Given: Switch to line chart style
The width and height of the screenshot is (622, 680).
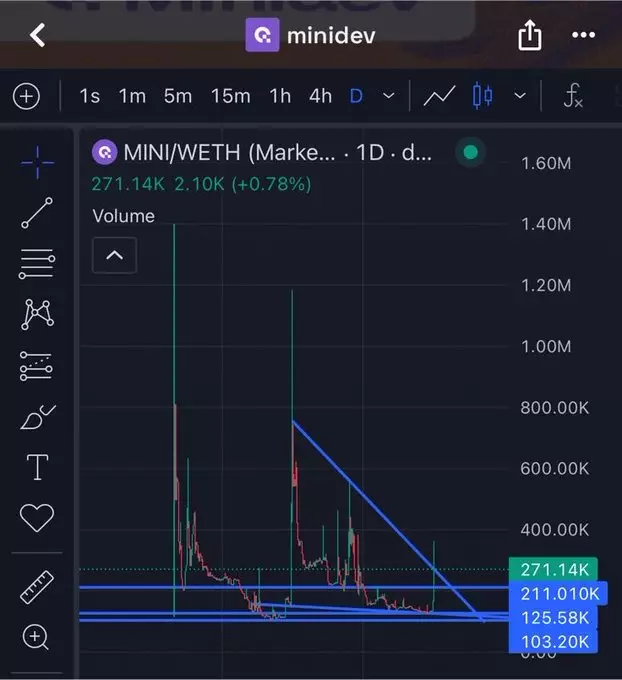Looking at the screenshot, I should point(439,96).
